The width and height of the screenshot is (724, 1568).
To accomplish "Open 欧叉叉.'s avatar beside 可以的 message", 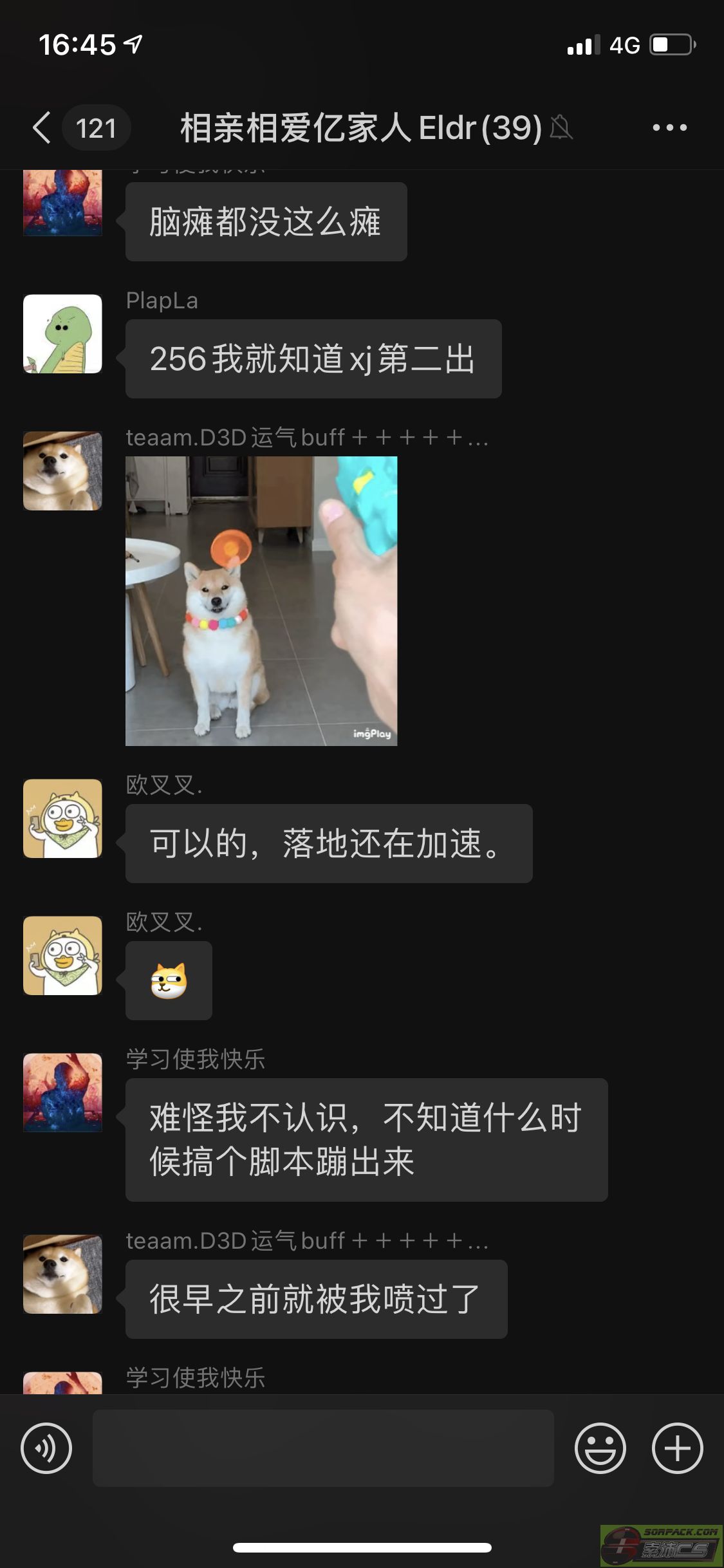I will click(62, 818).
